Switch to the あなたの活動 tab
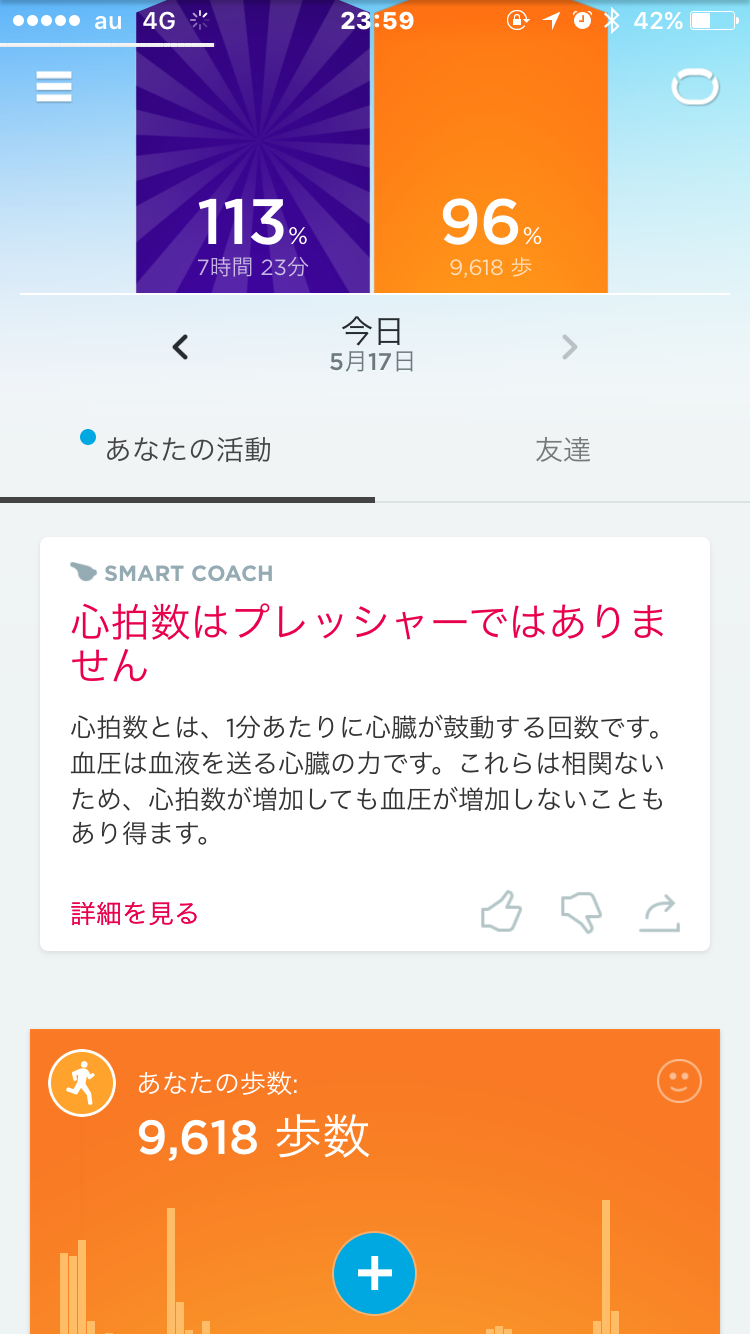 (188, 450)
